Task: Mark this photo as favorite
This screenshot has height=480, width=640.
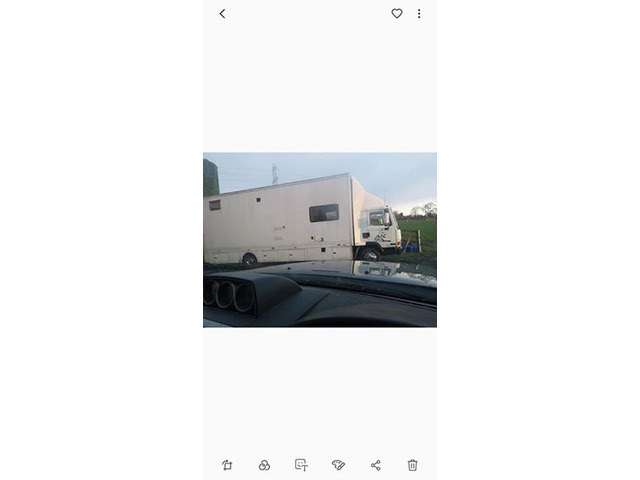Action: pos(397,14)
